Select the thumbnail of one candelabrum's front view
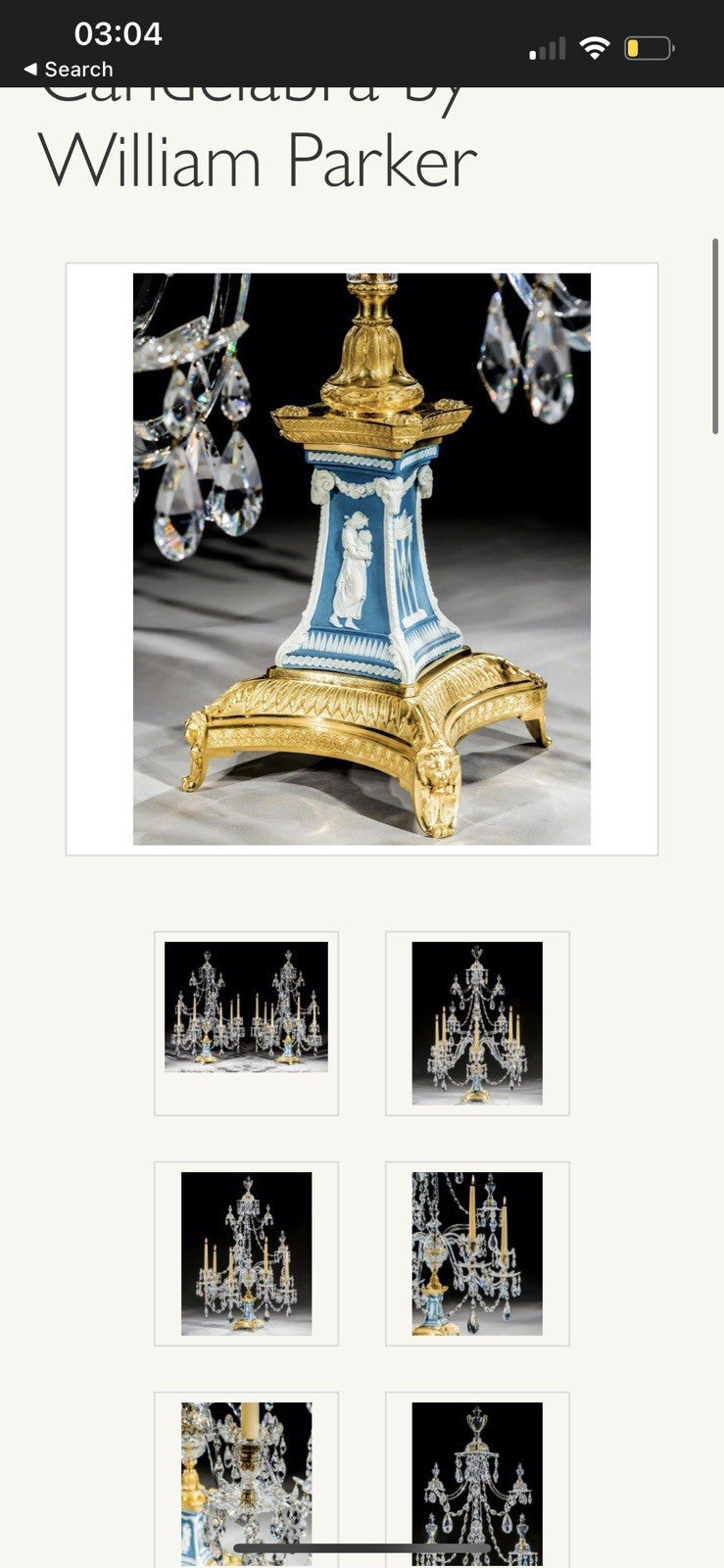 click(x=477, y=1022)
